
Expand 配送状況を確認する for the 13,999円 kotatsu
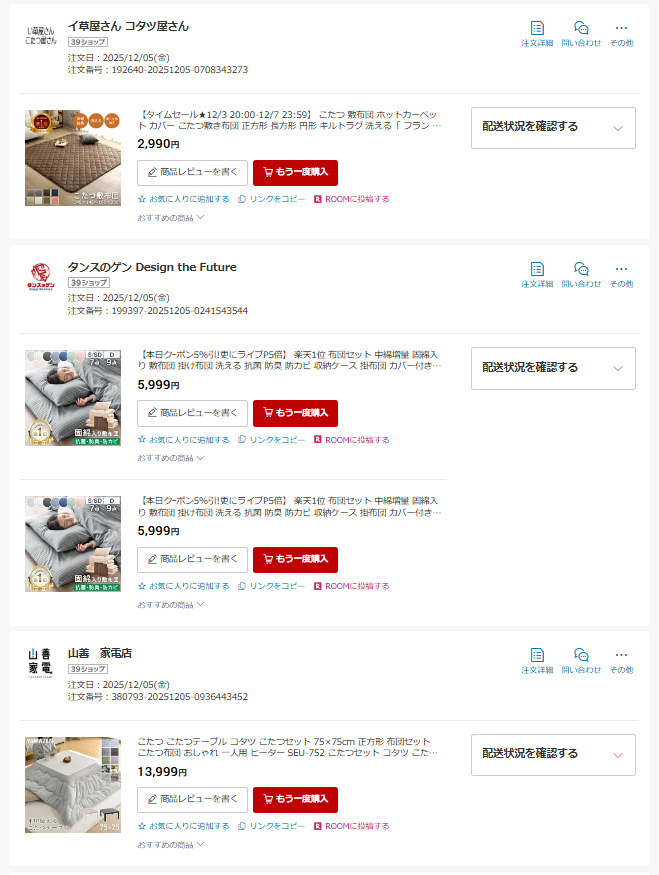(x=553, y=754)
